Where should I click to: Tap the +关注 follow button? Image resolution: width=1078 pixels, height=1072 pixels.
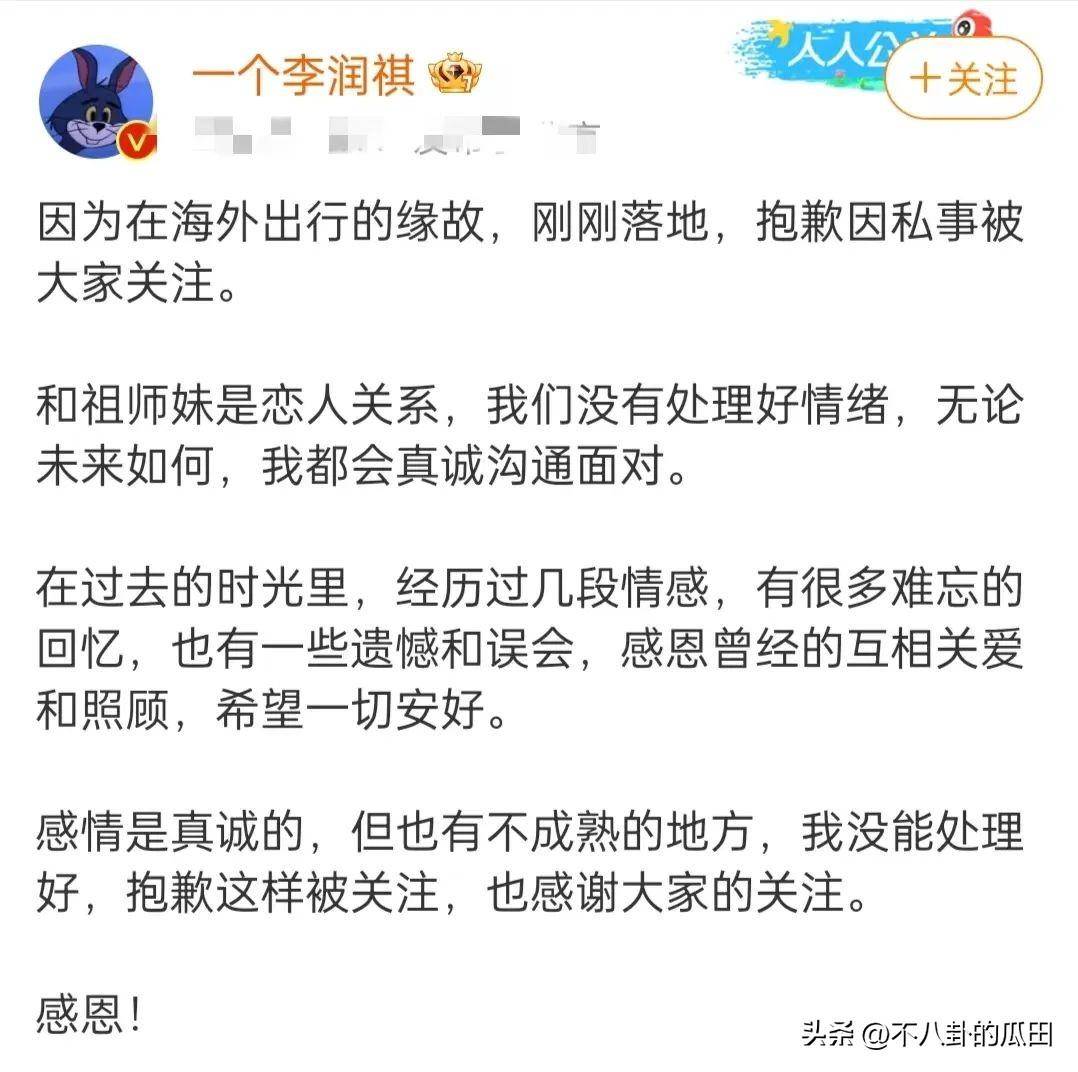pos(963,79)
